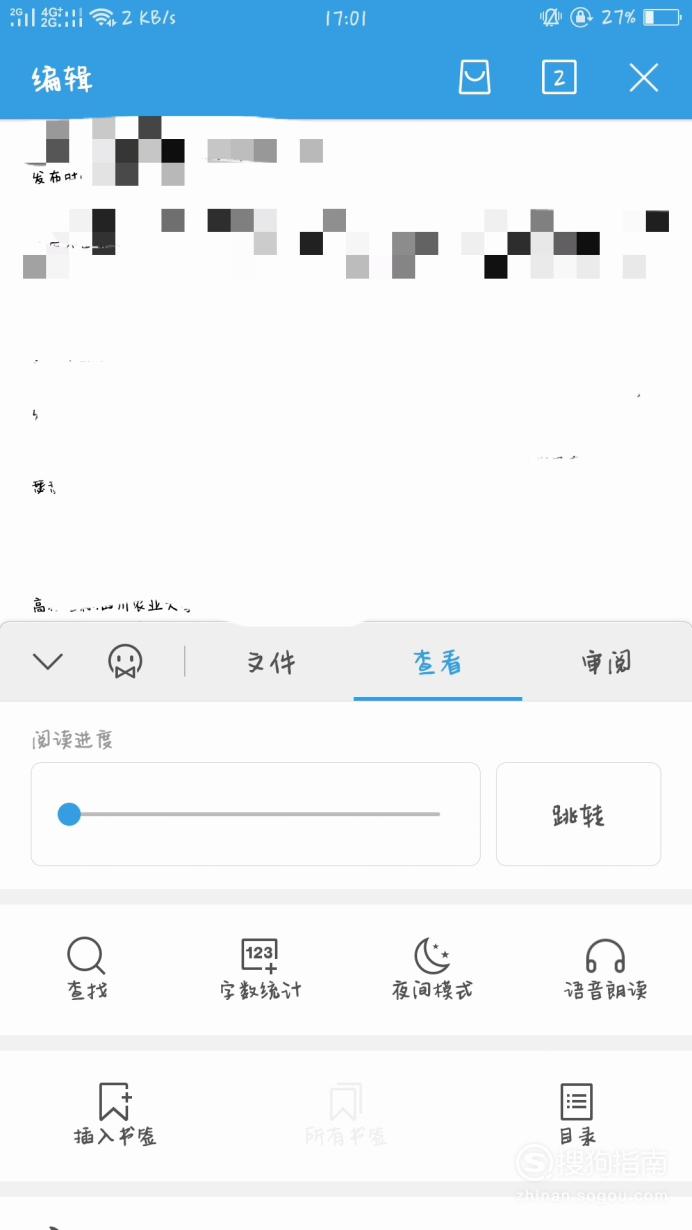692x1230 pixels.
Task: Tap the 跳转 button
Action: tap(578, 814)
